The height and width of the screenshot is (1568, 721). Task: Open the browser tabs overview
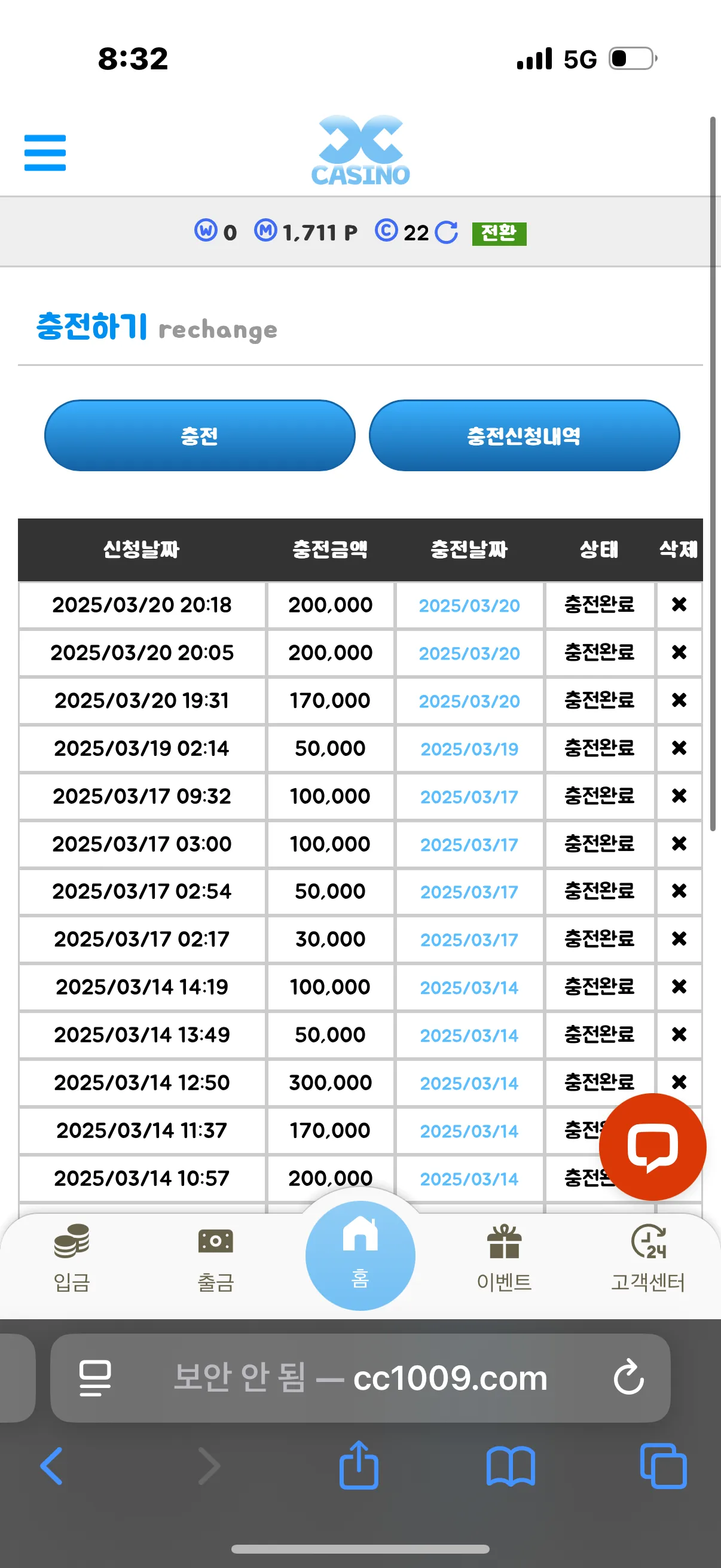(663, 1466)
